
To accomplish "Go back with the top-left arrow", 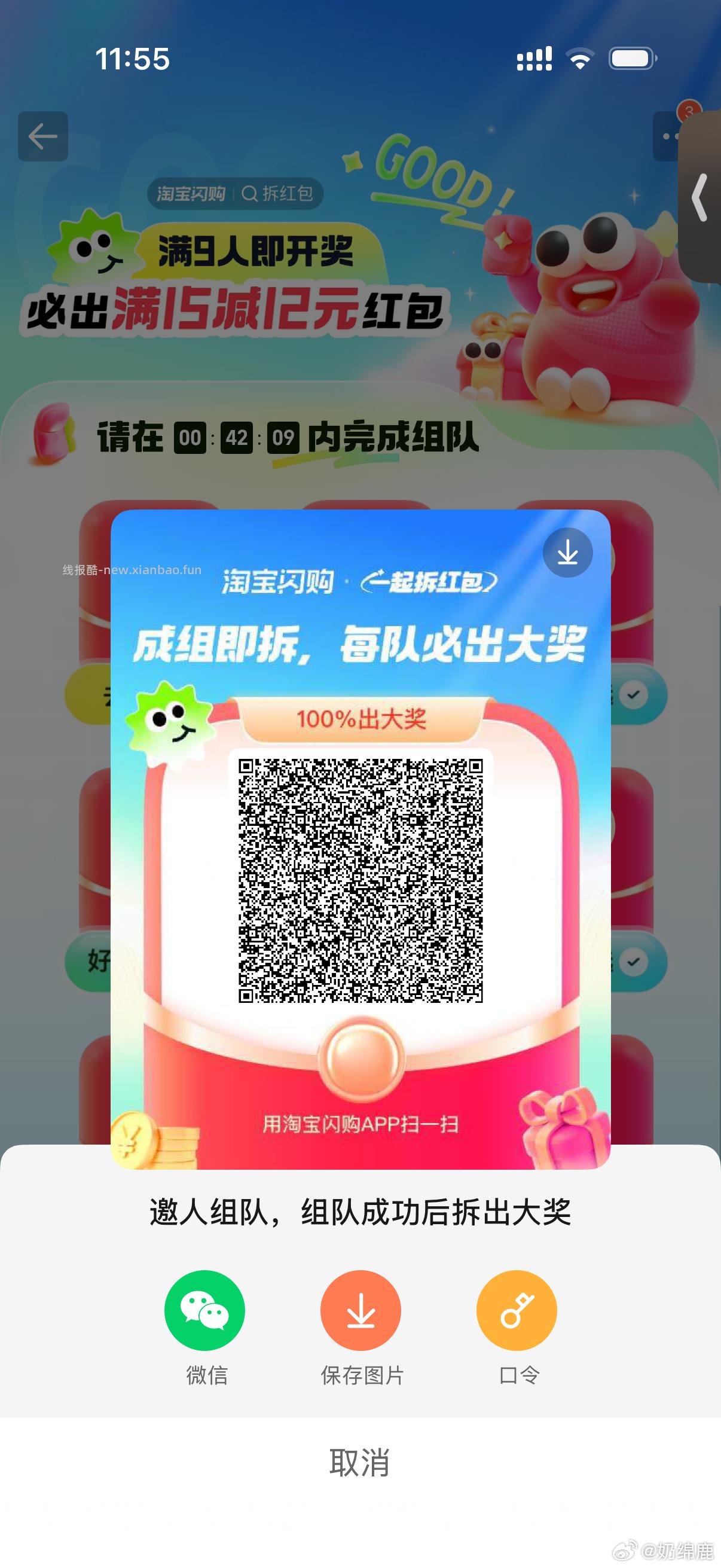I will 42,136.
